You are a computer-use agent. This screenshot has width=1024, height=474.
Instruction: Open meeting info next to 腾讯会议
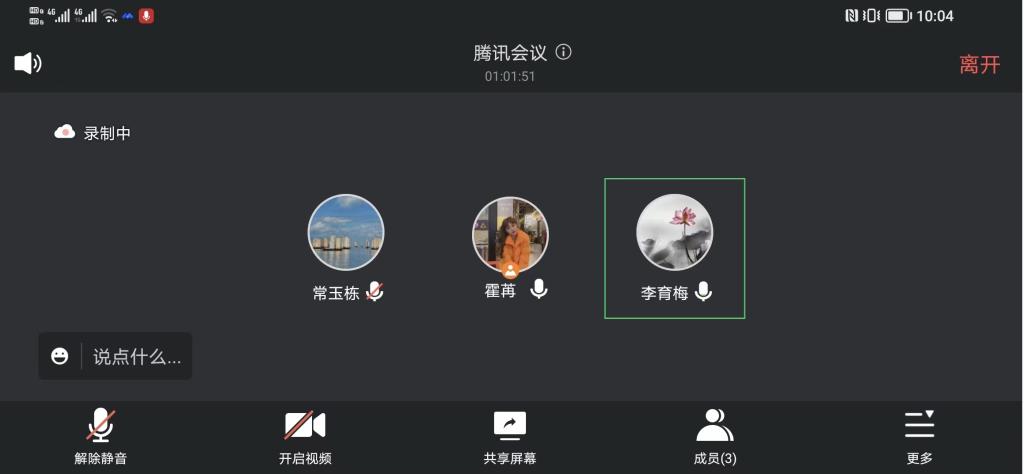click(x=564, y=52)
